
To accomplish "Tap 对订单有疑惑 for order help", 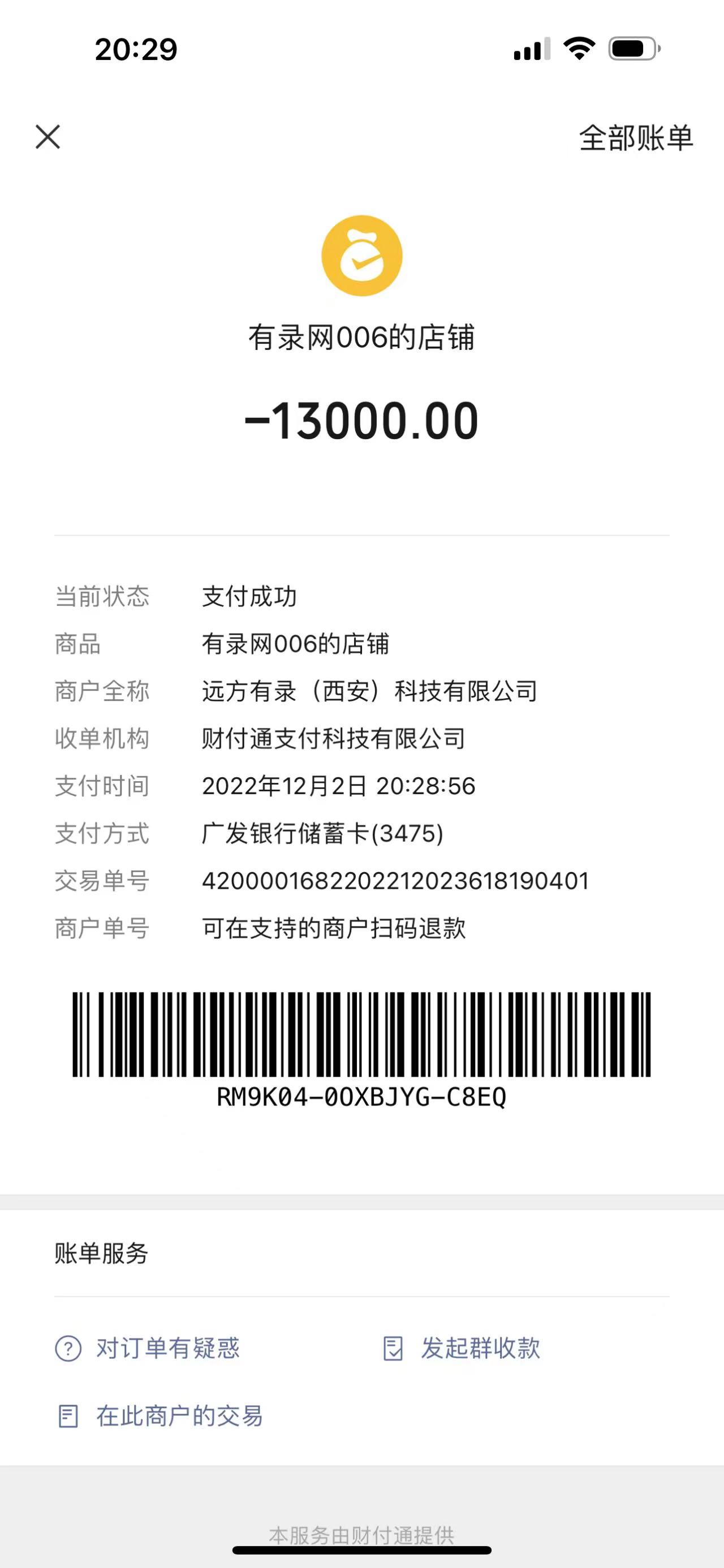I will pyautogui.click(x=148, y=1348).
